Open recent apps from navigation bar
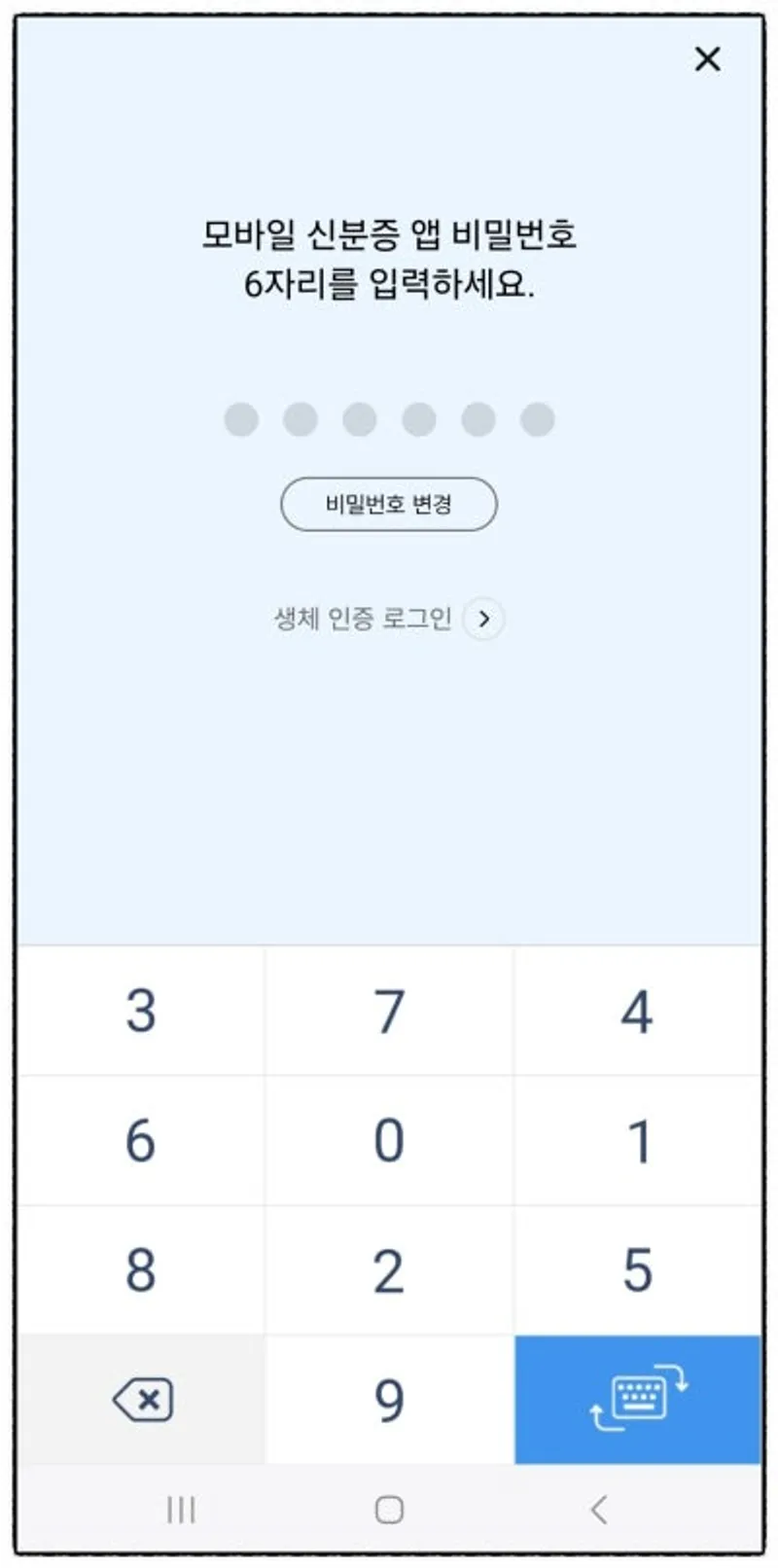Screen dimensions: 778x1568 tap(181, 1510)
